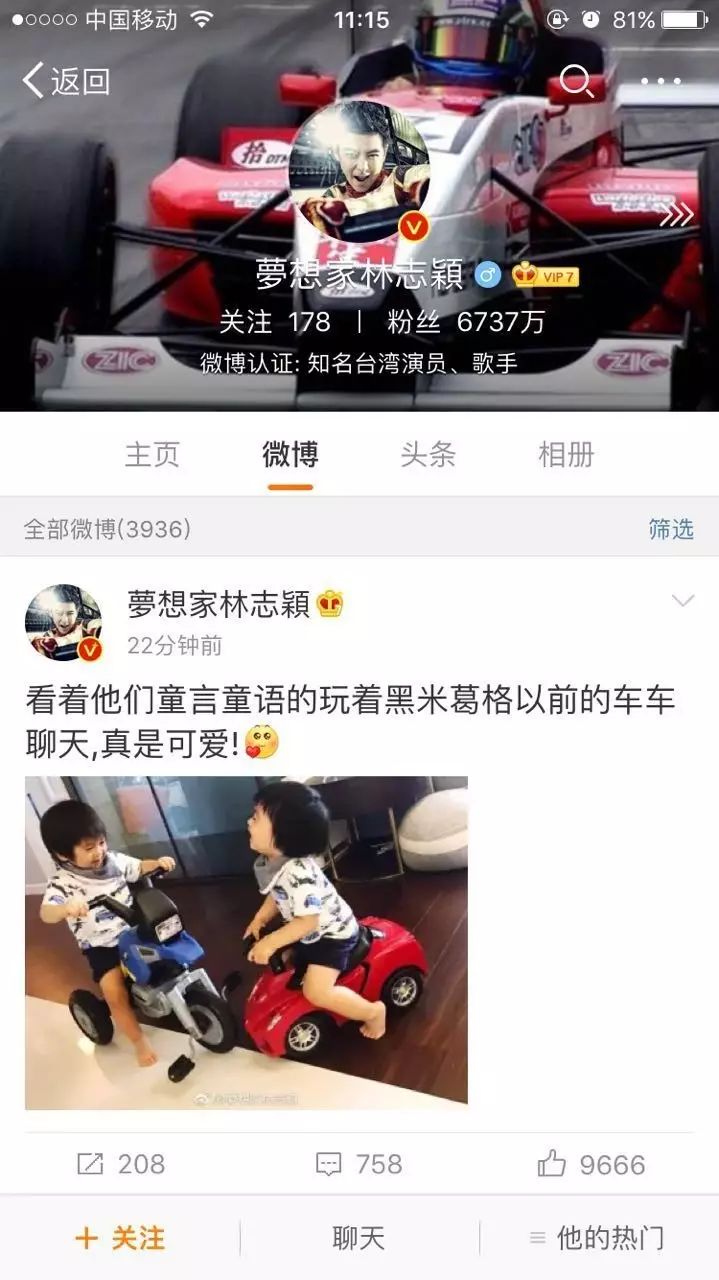Screen dimensions: 719x1280
Task: Switch to the 主页 tab
Action: [x=152, y=455]
